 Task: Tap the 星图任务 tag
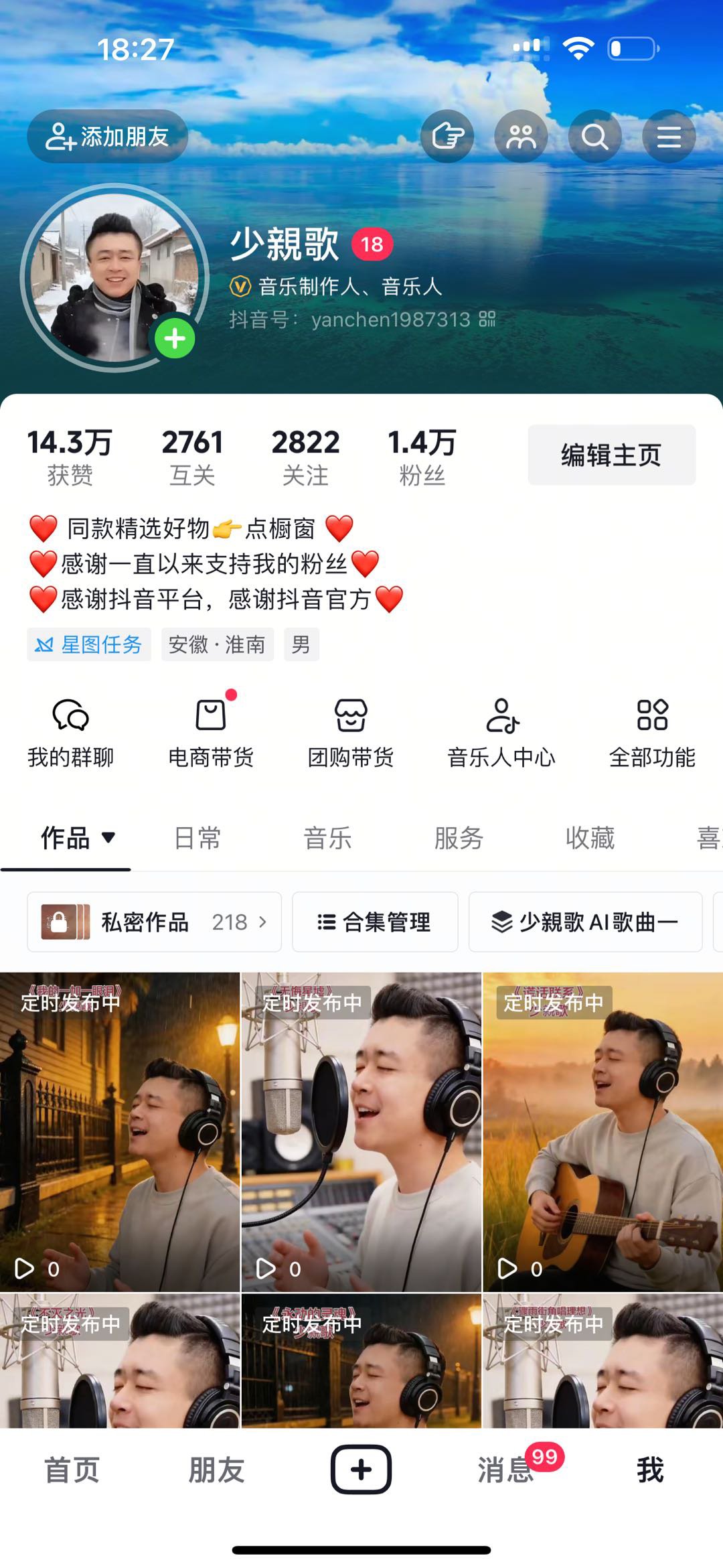point(89,644)
